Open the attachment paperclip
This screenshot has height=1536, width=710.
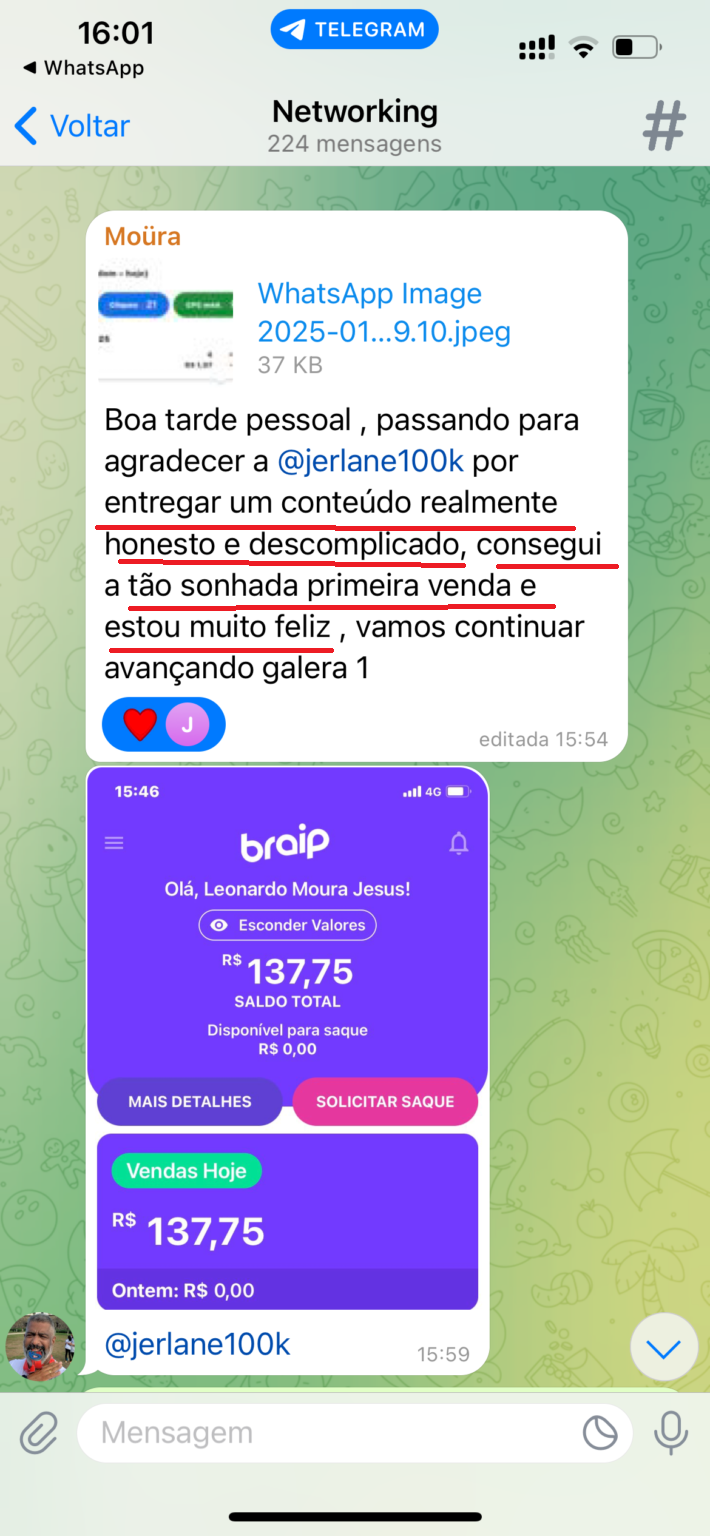click(39, 1433)
